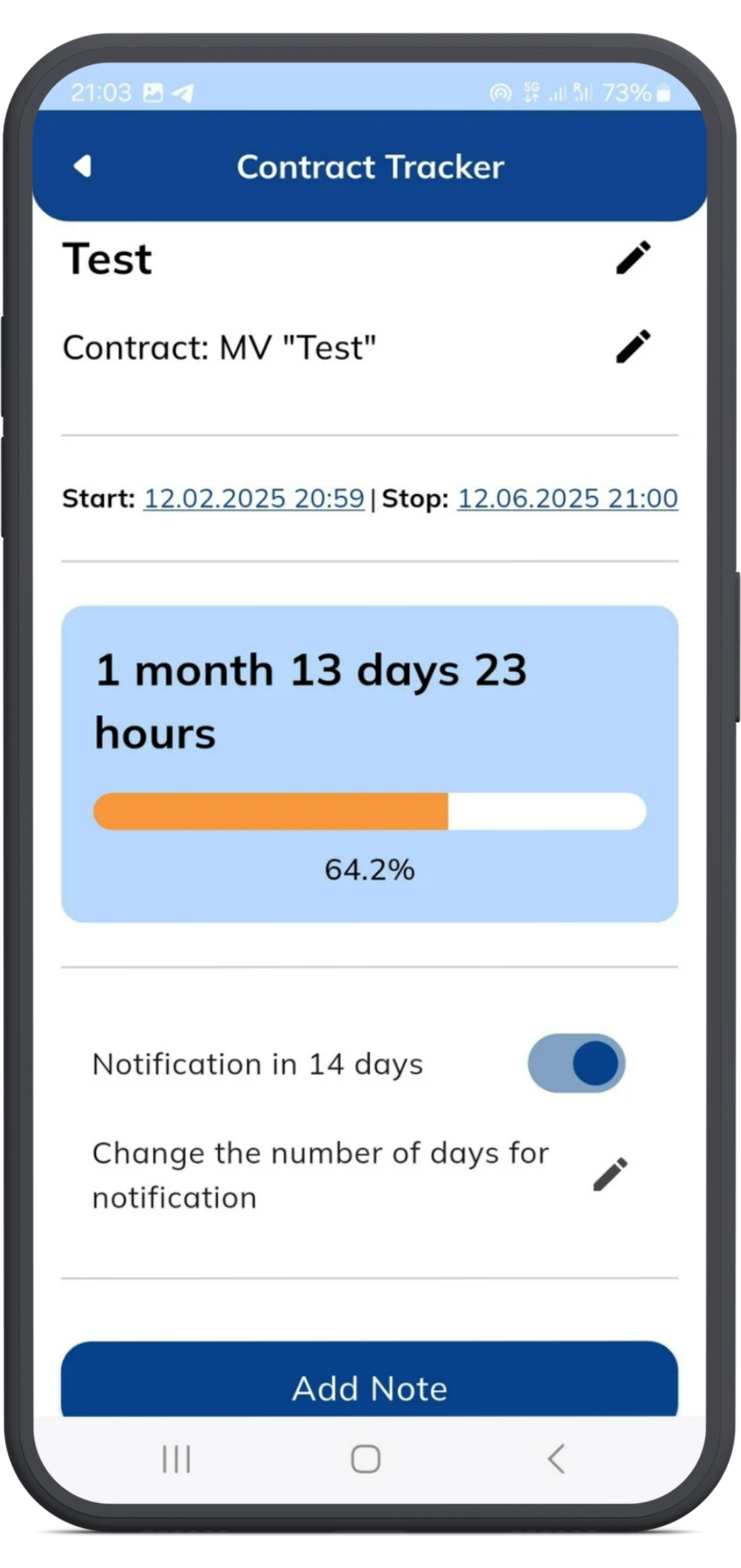Toggle the Notification in 14 days switch
741x1568 pixels.
(x=576, y=1063)
